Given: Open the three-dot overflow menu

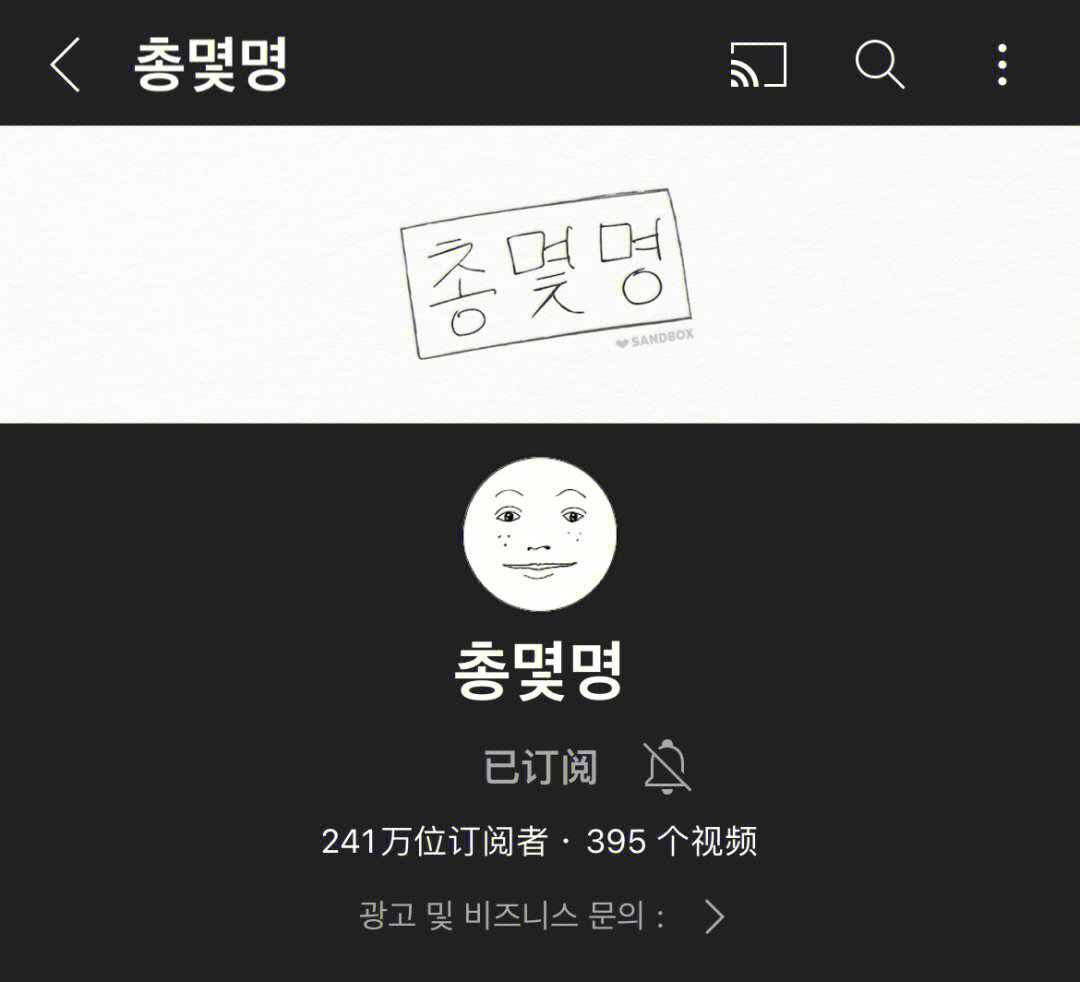Looking at the screenshot, I should (x=1002, y=66).
